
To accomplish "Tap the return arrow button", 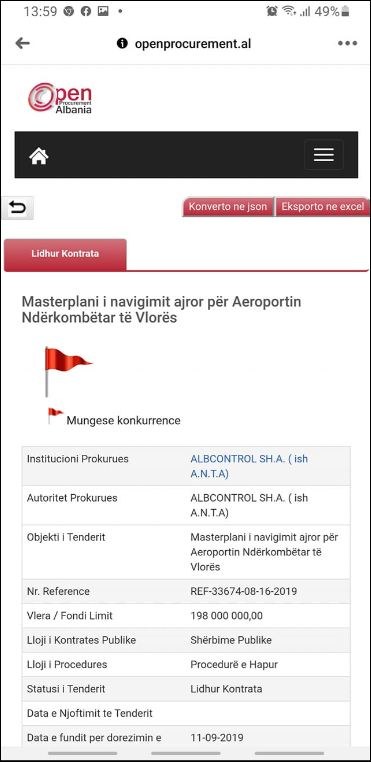I will point(18,208).
